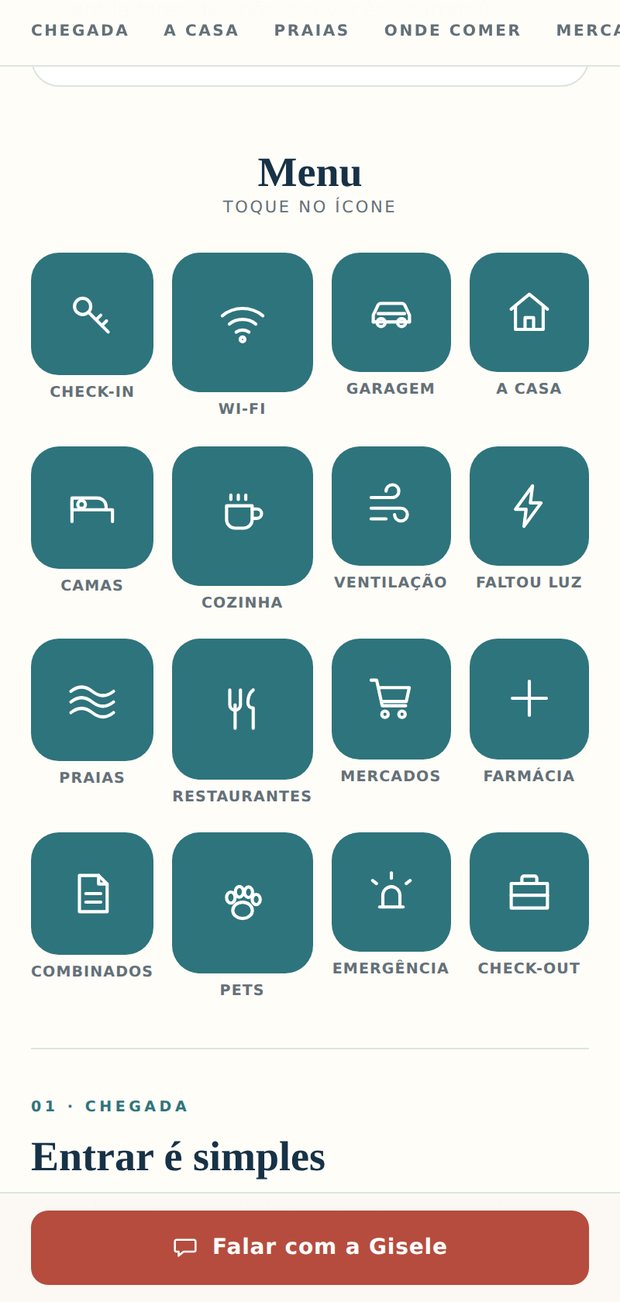Open the Farmácia plus tile
Image resolution: width=620 pixels, height=1302 pixels.
tap(529, 699)
